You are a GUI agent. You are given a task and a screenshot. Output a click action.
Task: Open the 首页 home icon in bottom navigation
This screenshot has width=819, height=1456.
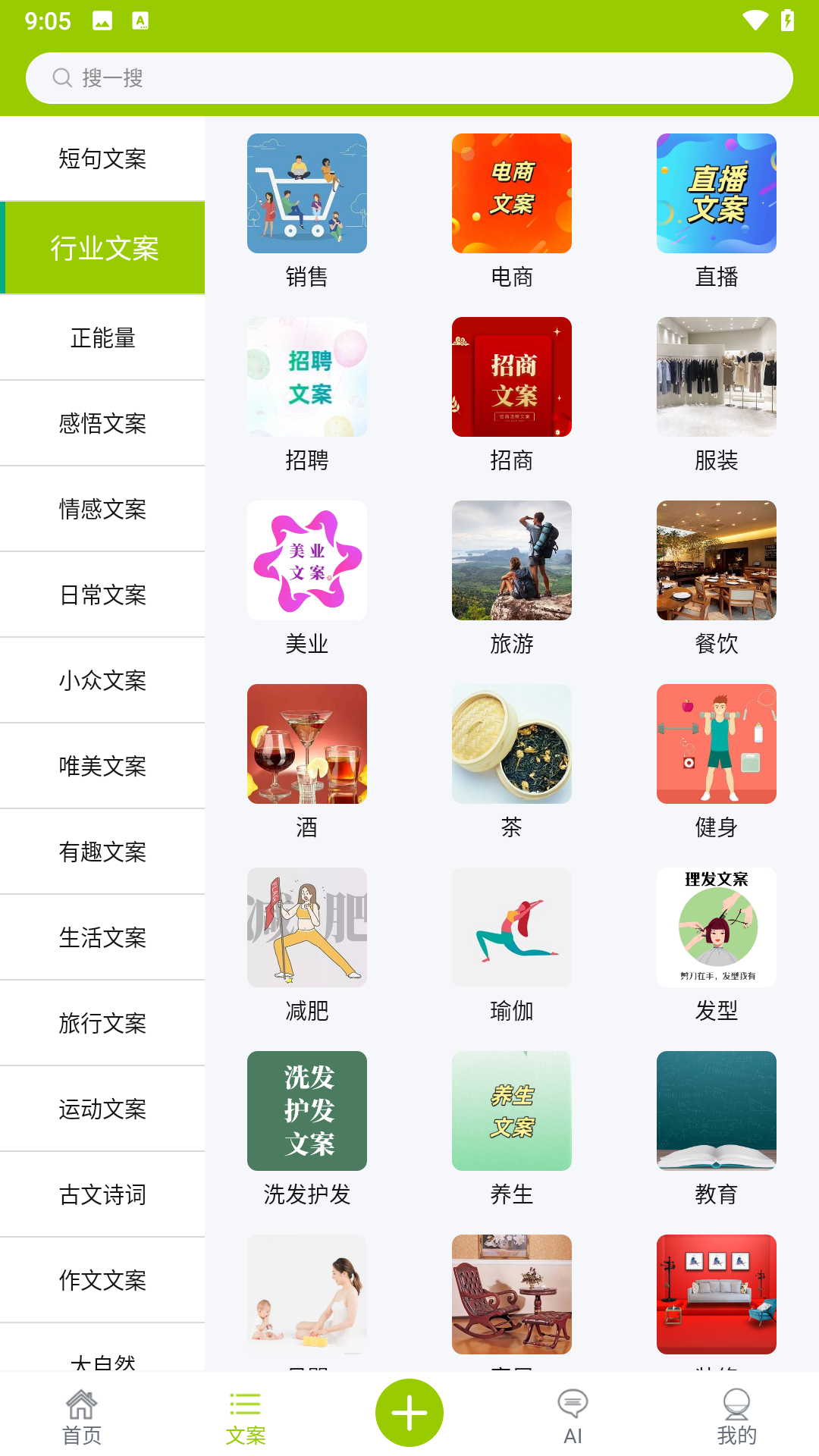click(x=80, y=1413)
